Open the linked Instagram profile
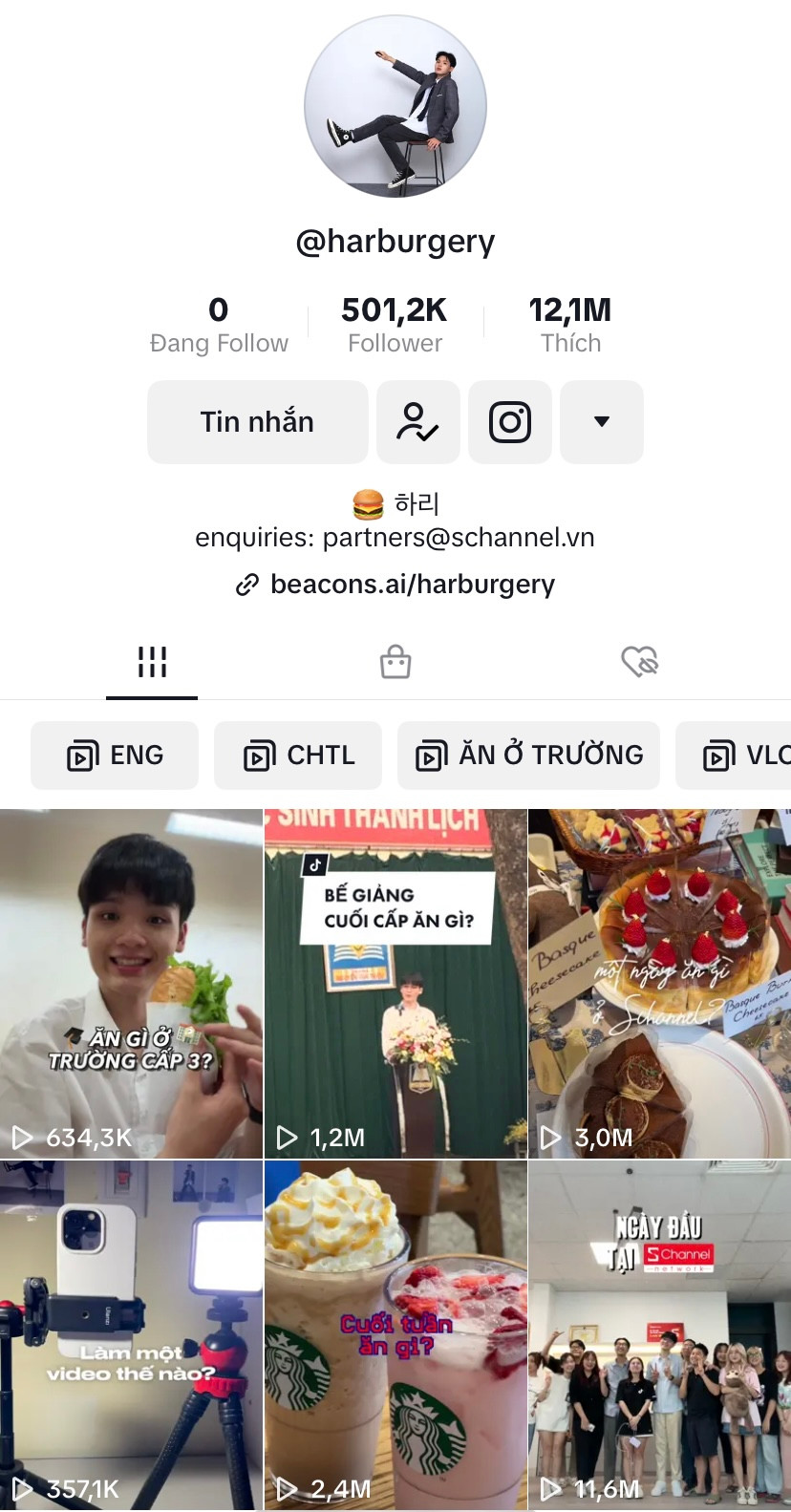Viewport: 791px width, 1512px height. point(510,422)
